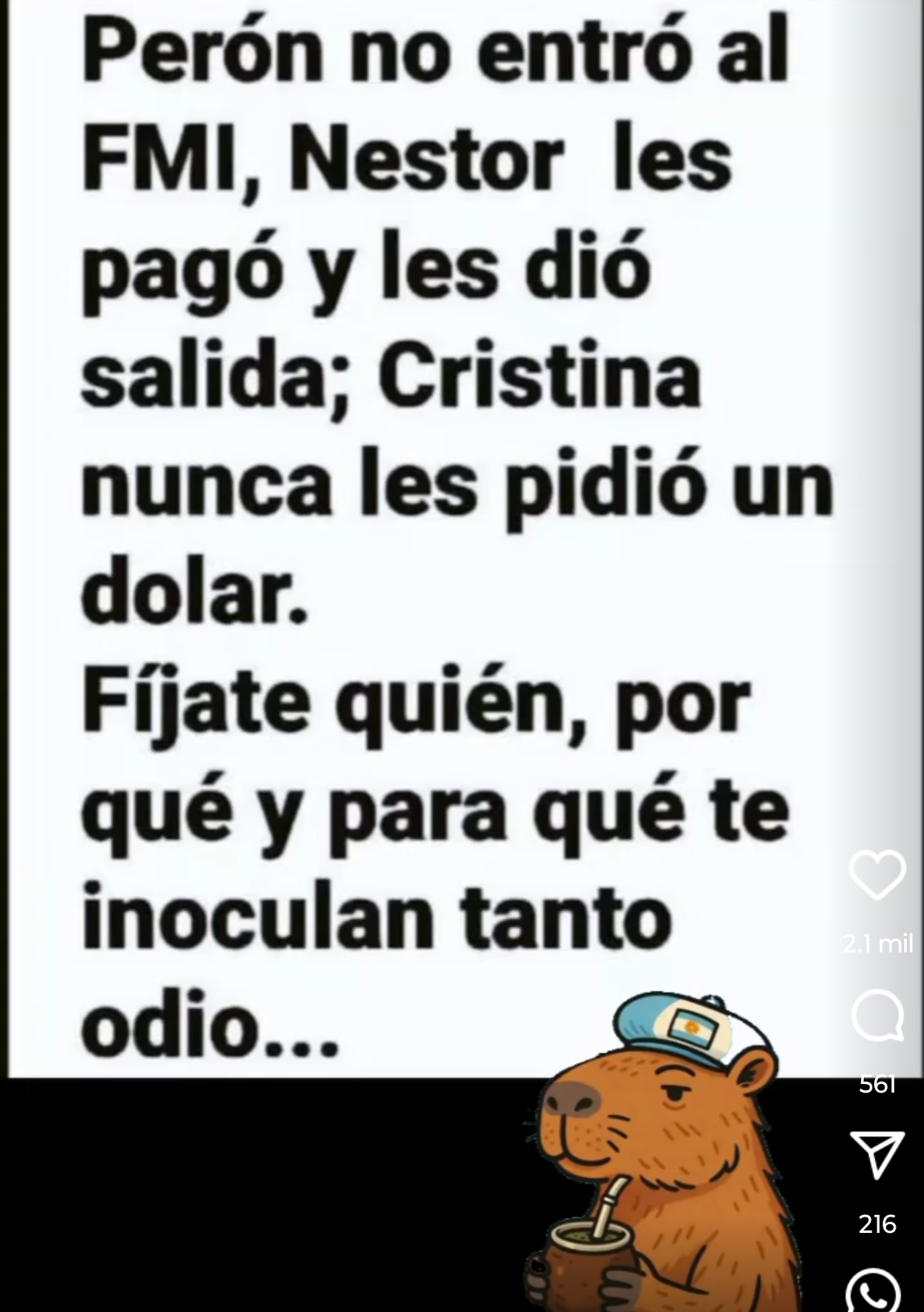
Task: Share this reel to WhatsApp
Action: coord(873,1290)
